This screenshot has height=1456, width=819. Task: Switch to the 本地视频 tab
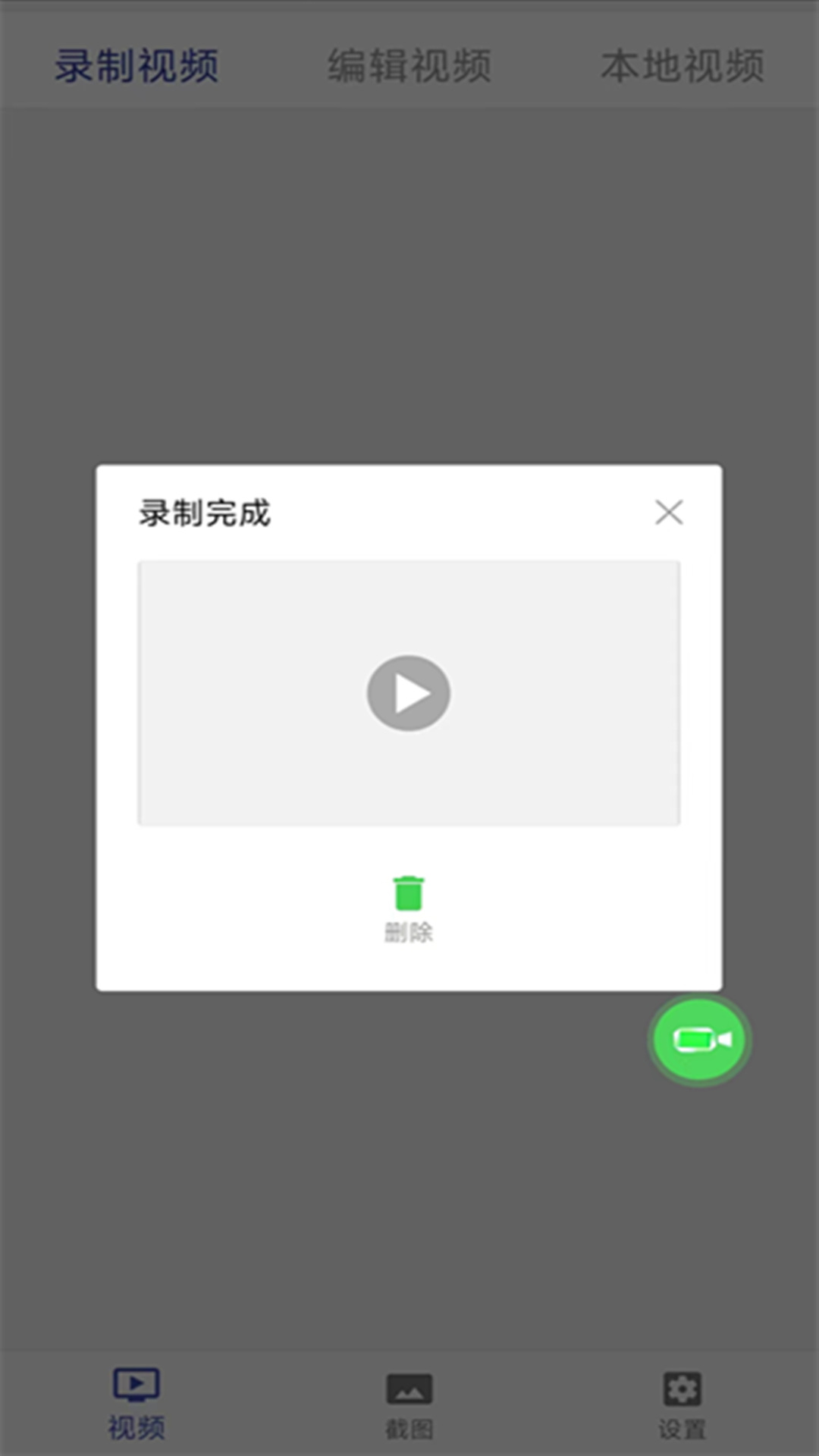point(682,65)
